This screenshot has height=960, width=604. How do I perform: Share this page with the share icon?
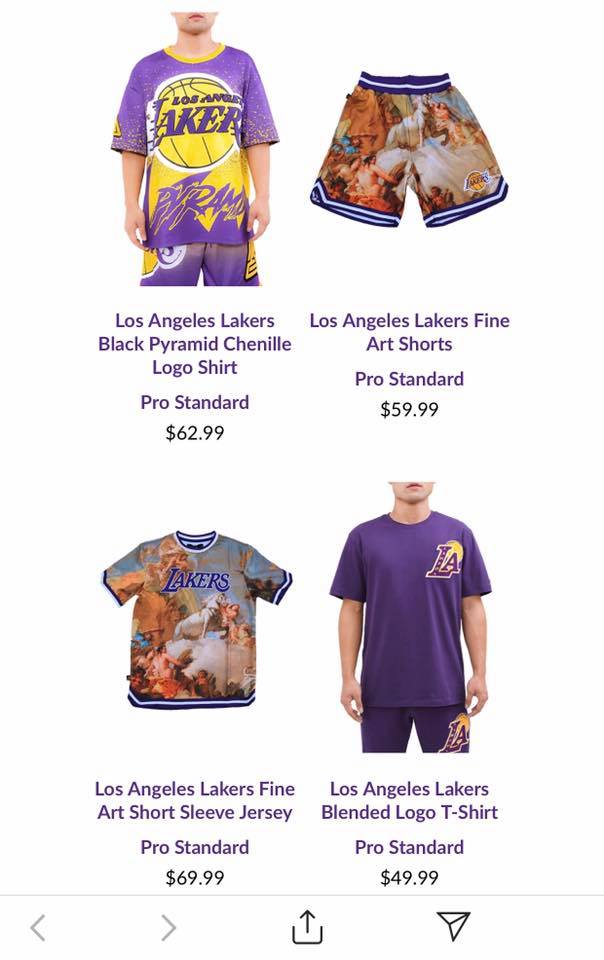coord(307,927)
